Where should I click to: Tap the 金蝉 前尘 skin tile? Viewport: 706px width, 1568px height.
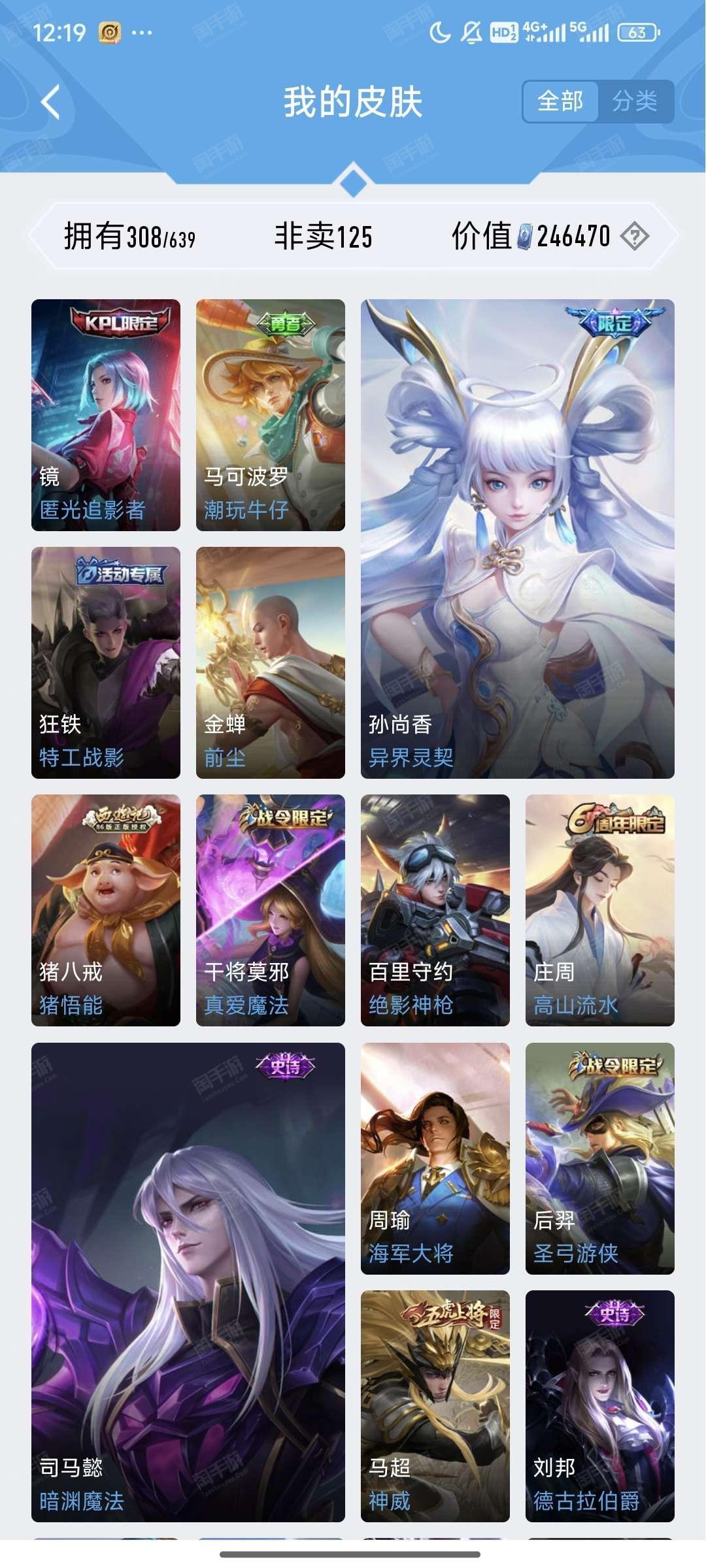271,662
